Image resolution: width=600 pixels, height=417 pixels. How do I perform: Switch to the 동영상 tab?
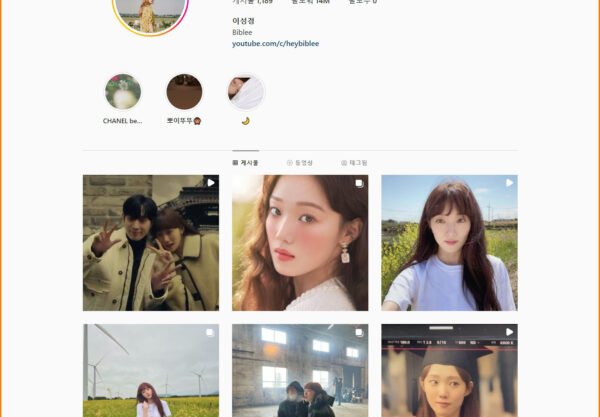pos(300,162)
